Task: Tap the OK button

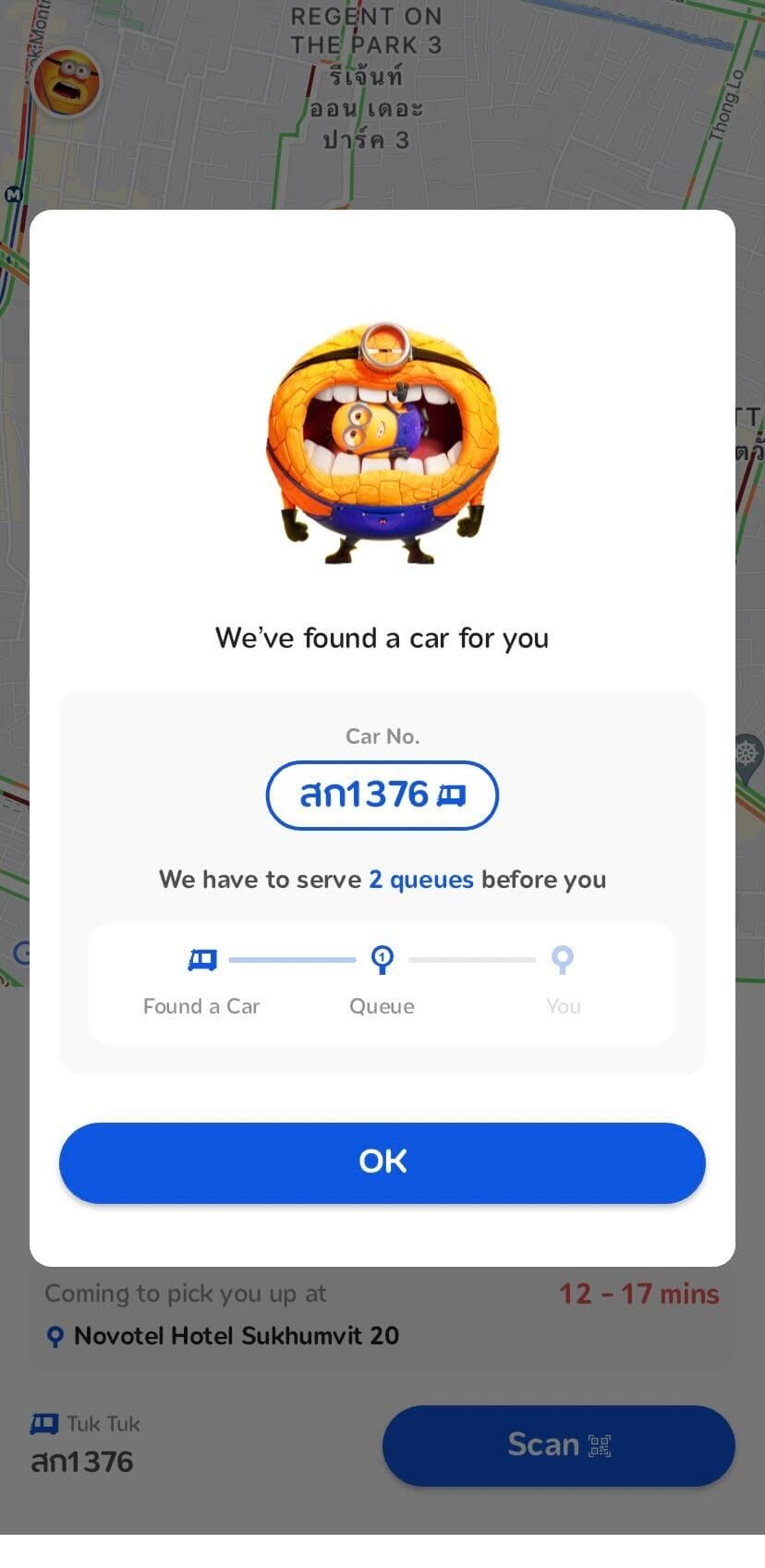Action: click(x=382, y=1162)
